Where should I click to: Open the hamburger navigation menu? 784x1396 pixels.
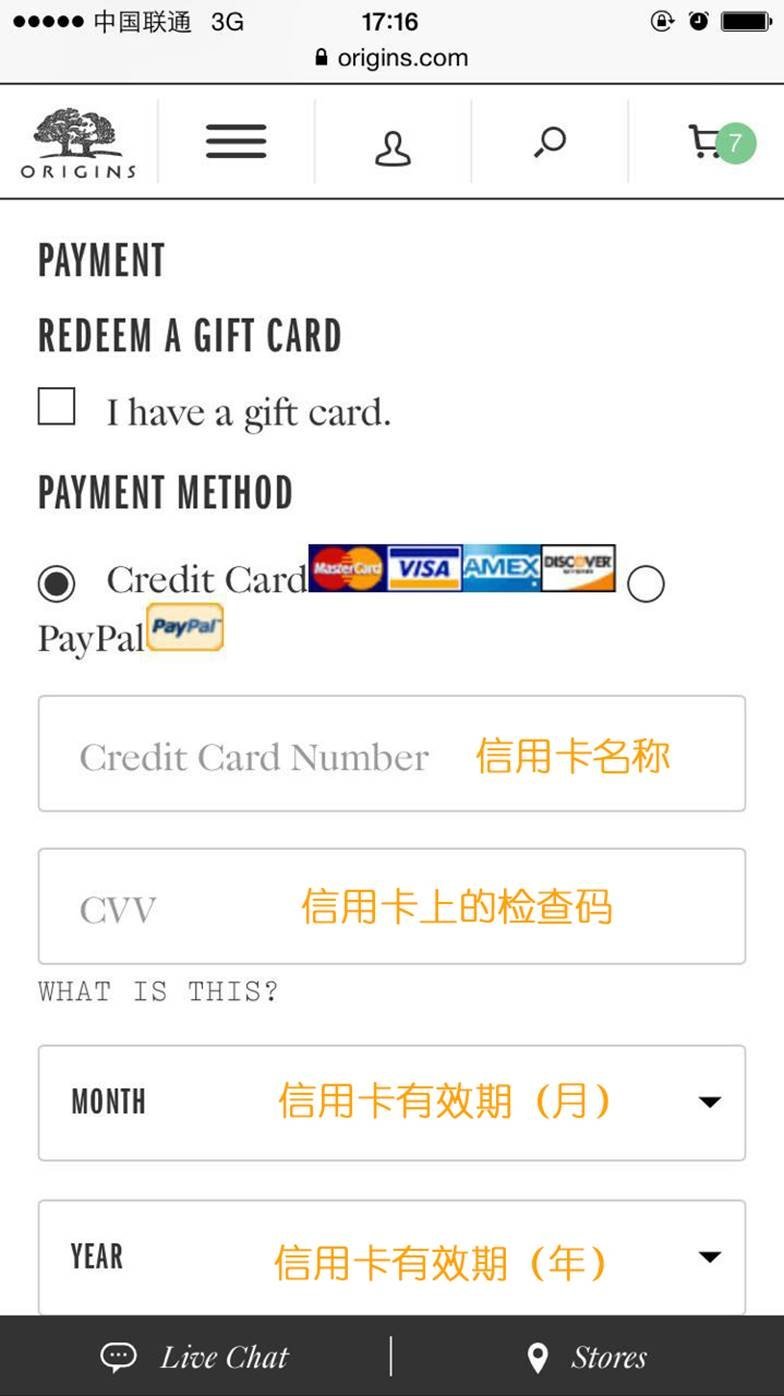pos(234,143)
